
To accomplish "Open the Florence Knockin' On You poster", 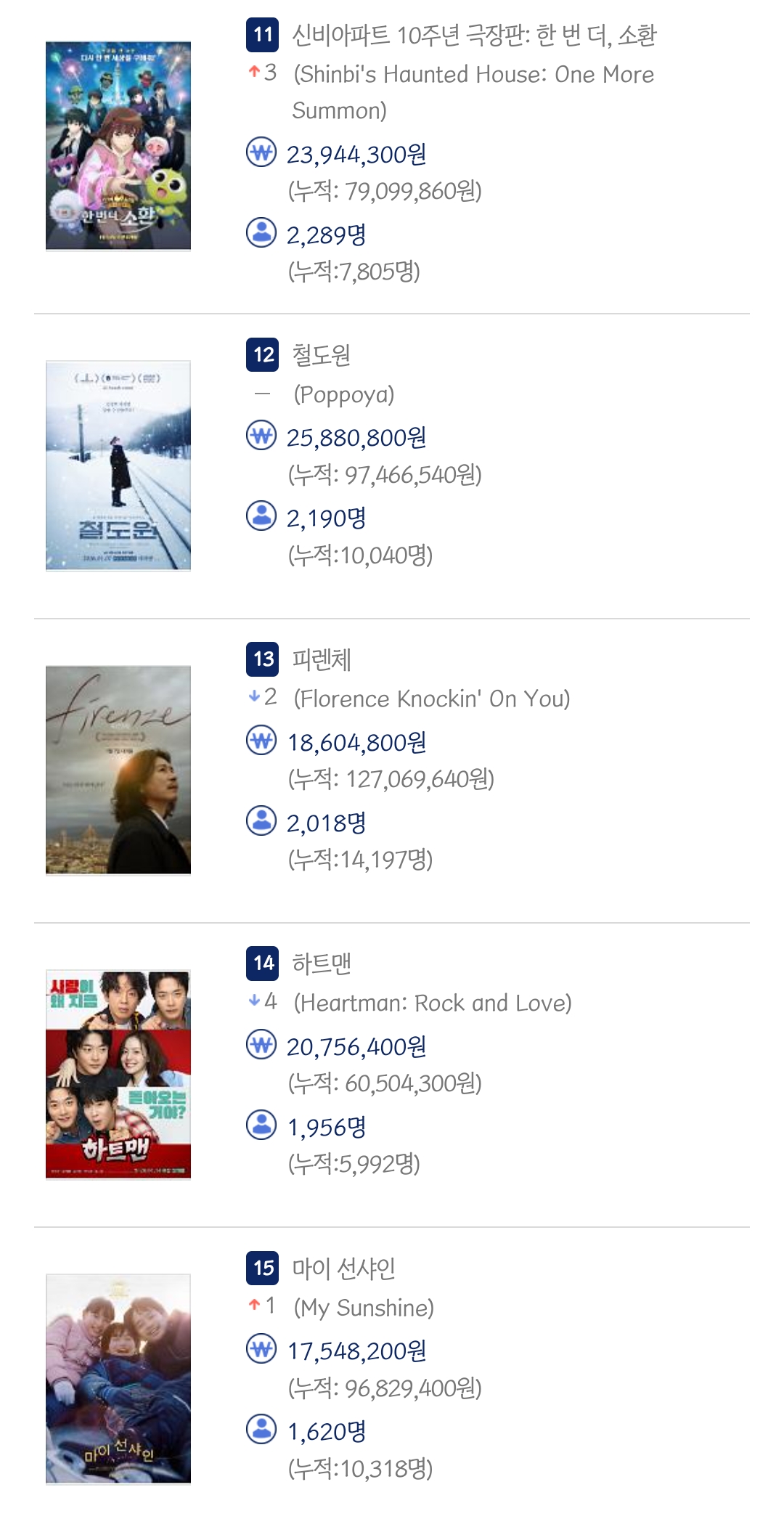I will tap(118, 770).
